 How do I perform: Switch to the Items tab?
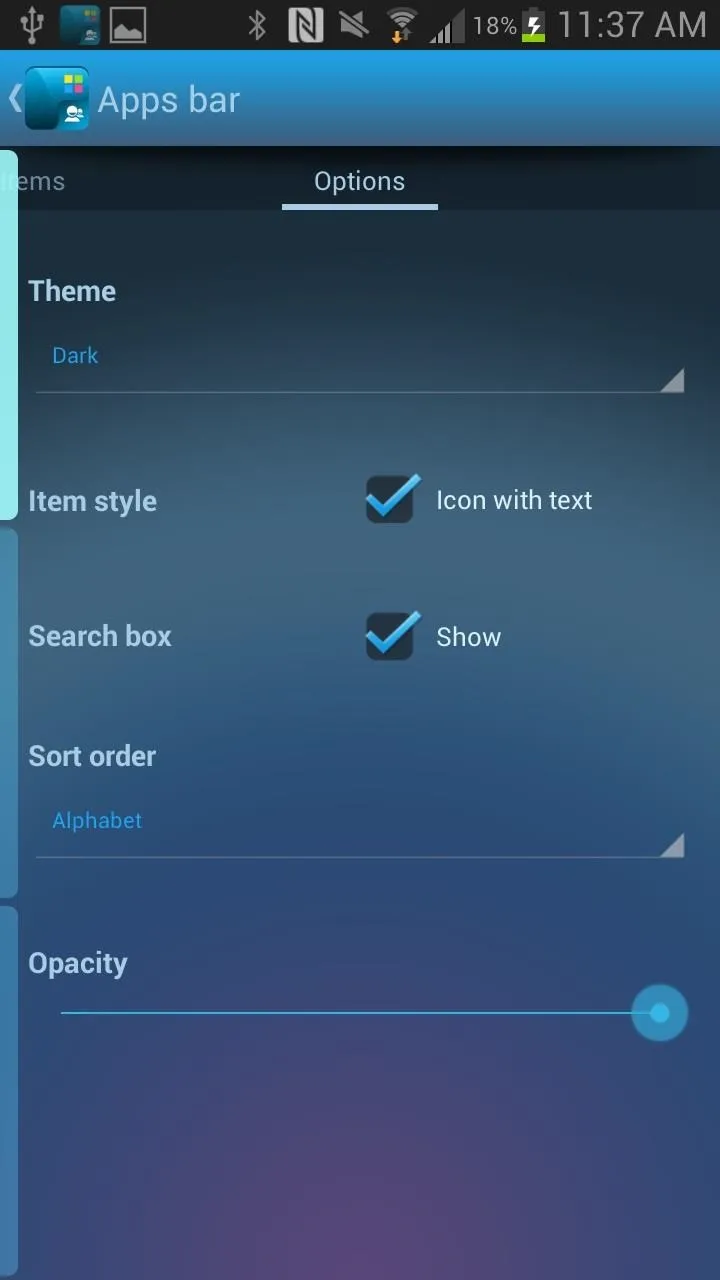[34, 181]
